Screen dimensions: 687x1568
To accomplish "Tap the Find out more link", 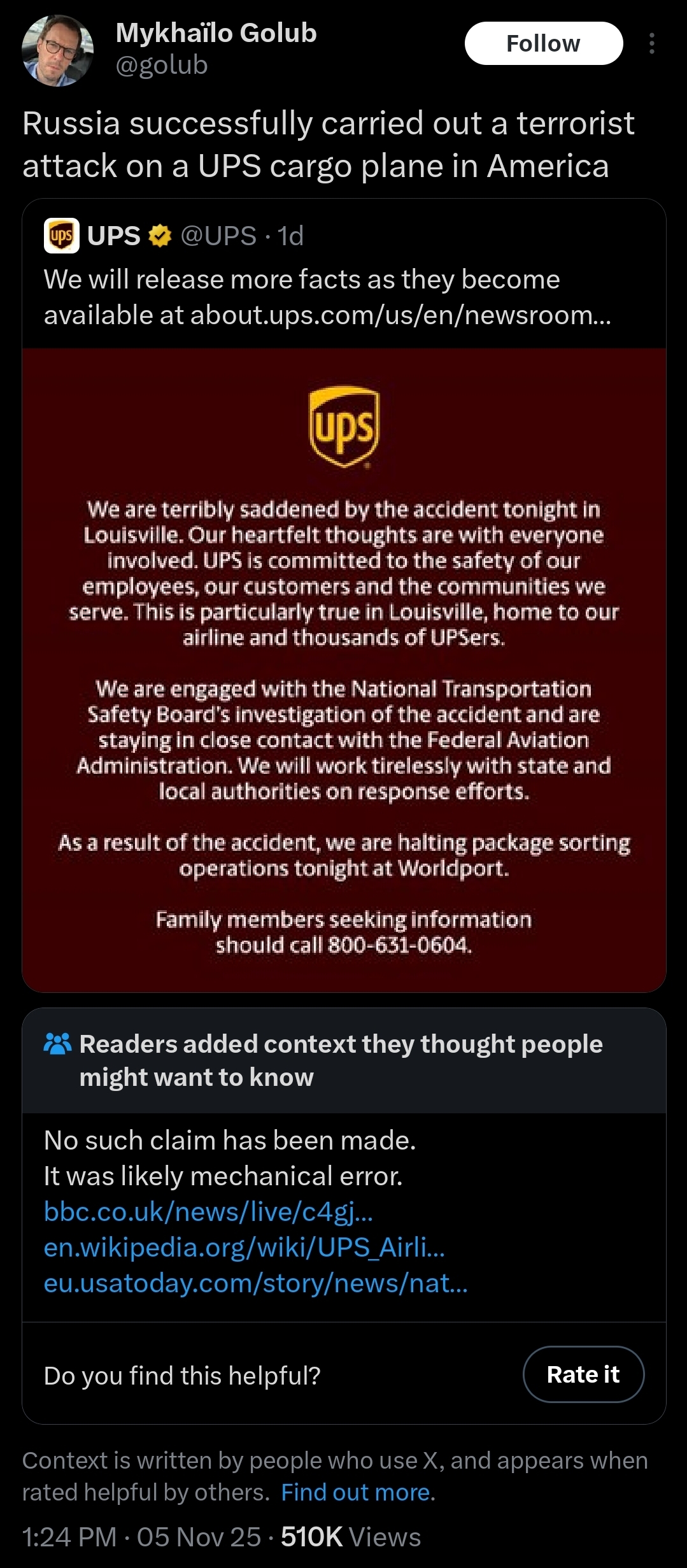I will [358, 1492].
